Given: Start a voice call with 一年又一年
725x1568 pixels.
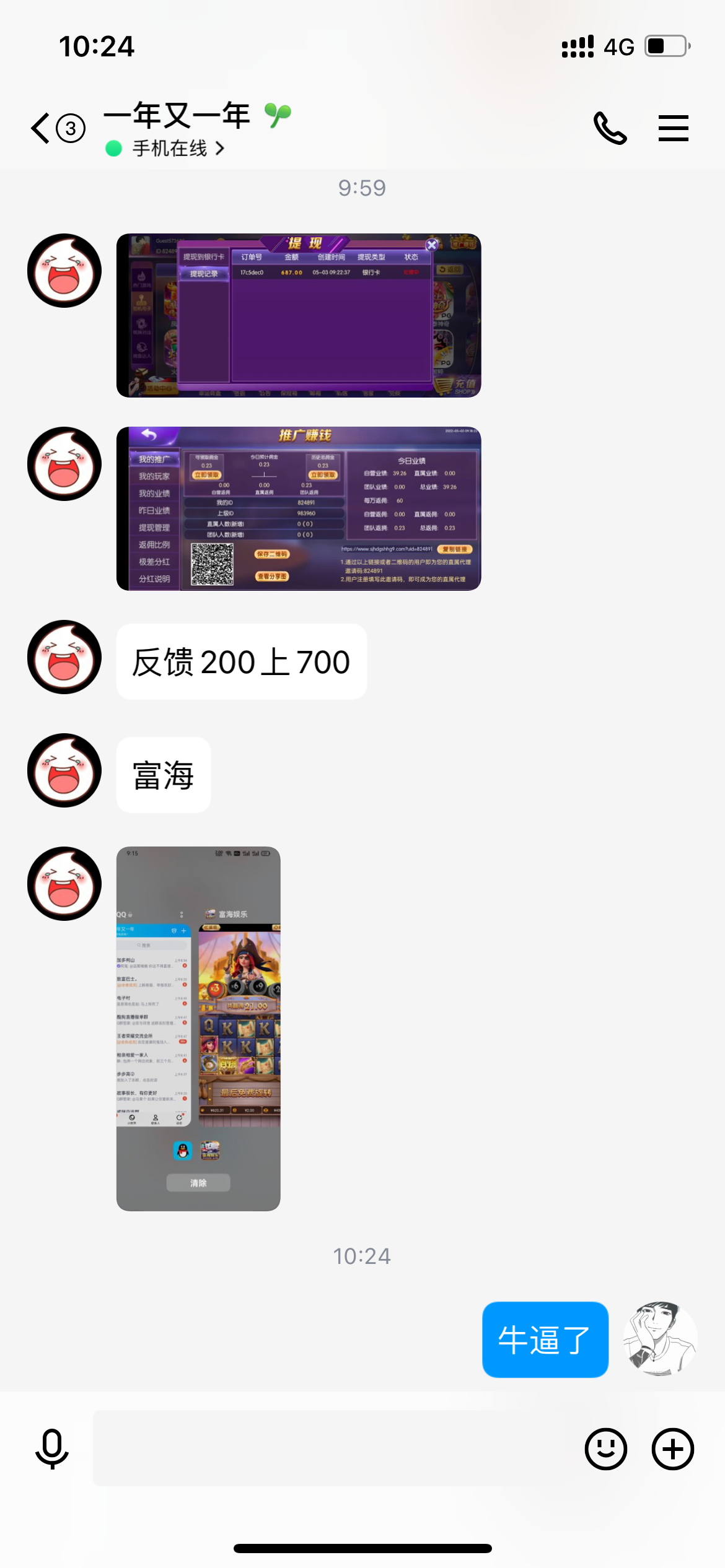Looking at the screenshot, I should pos(610,128).
